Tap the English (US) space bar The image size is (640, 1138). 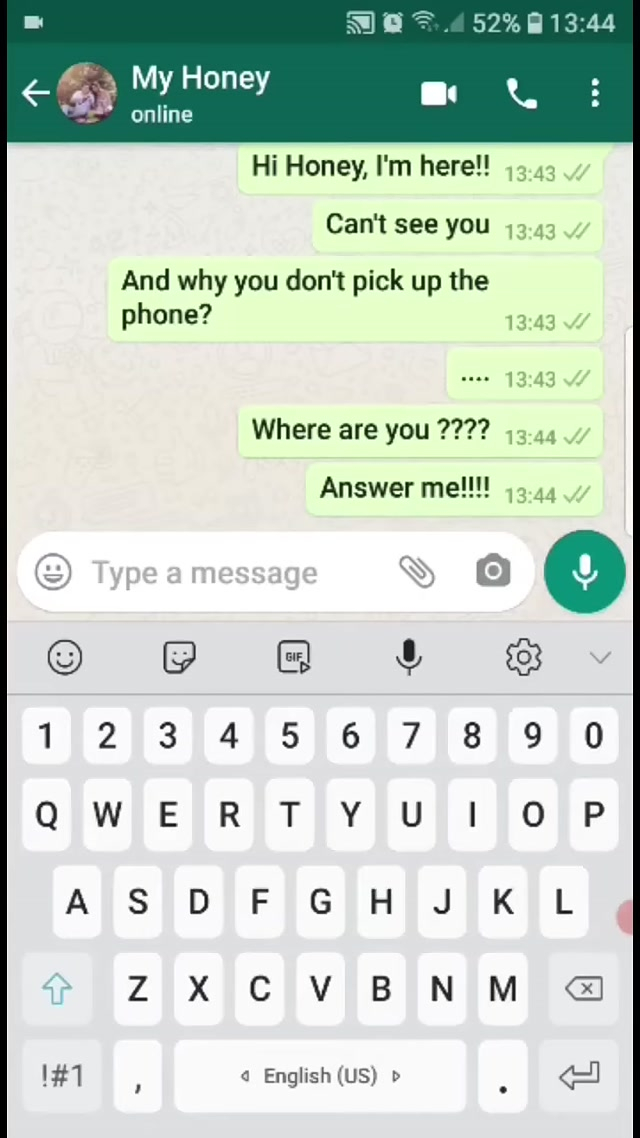coord(320,1076)
